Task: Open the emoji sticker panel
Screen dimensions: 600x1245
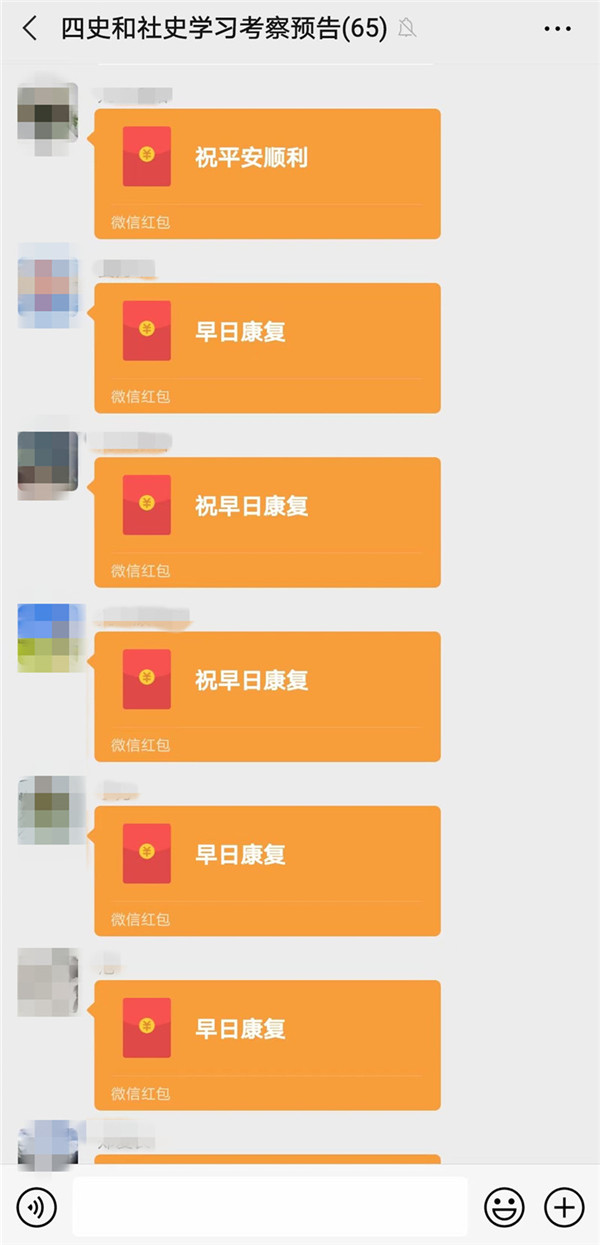Action: [504, 1207]
